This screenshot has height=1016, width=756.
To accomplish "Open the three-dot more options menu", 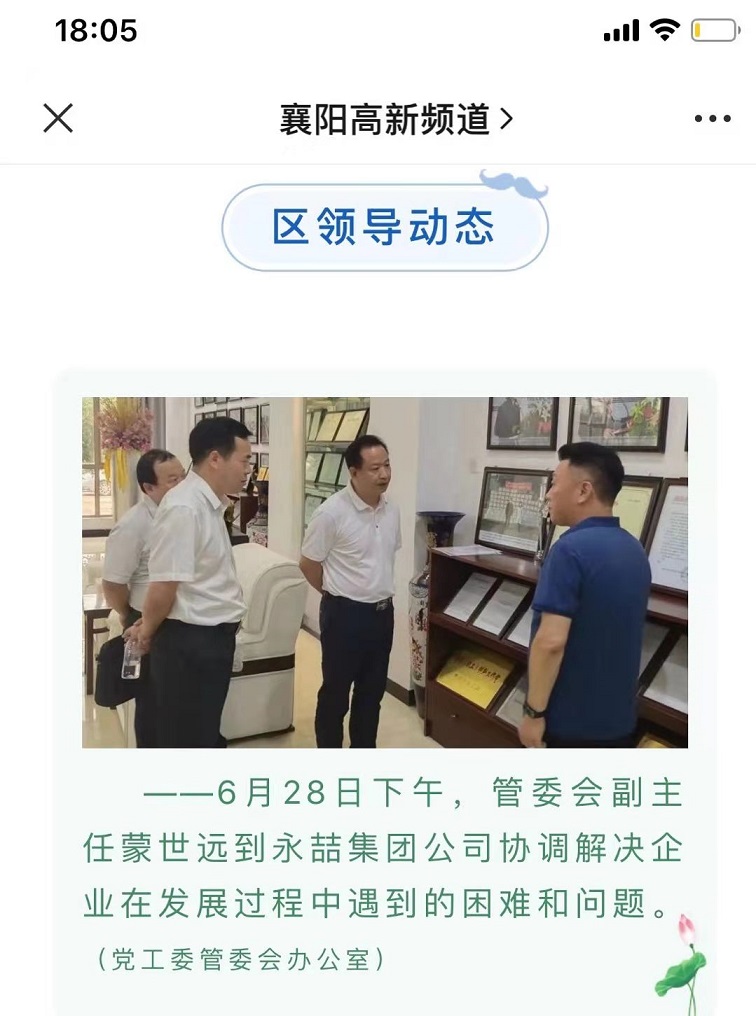I will (712, 119).
